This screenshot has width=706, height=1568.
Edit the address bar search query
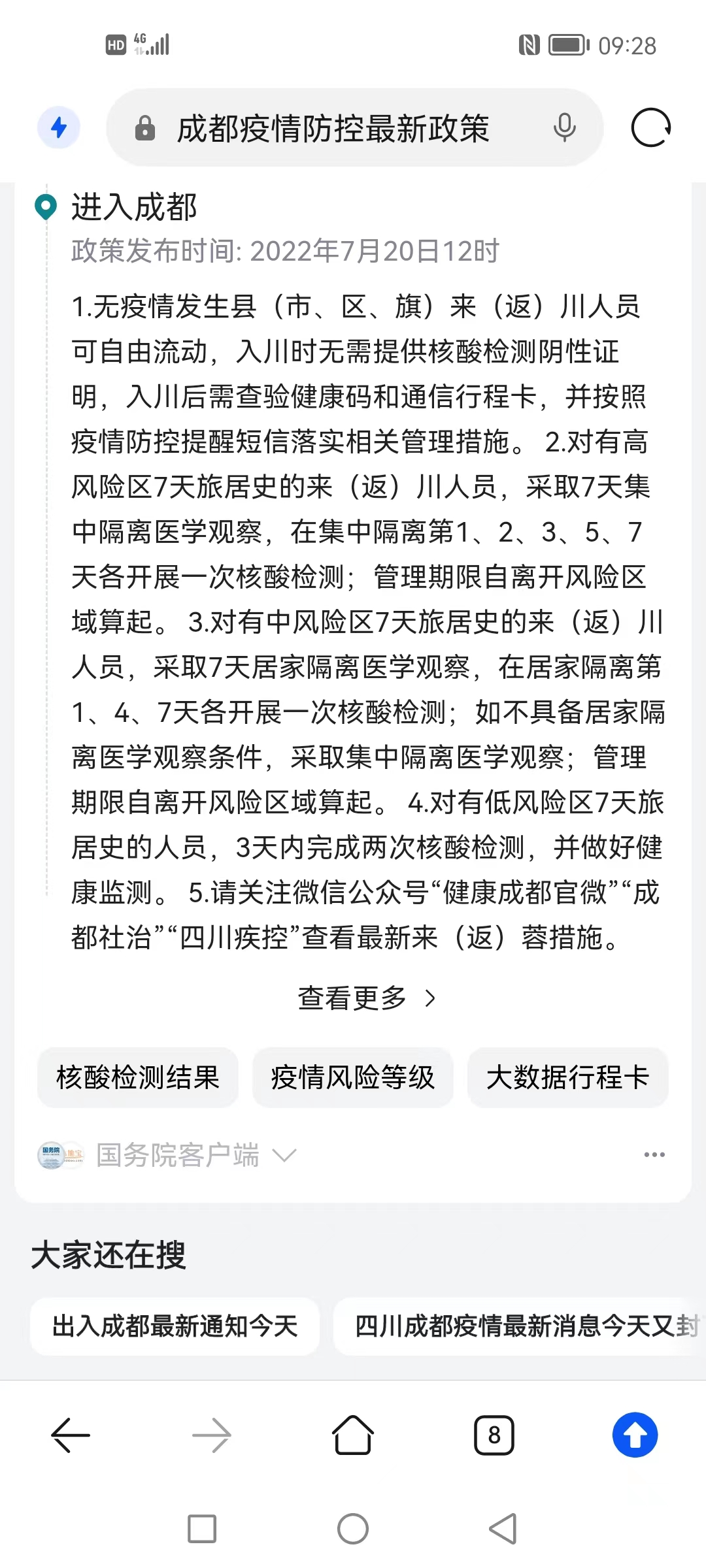(x=333, y=128)
